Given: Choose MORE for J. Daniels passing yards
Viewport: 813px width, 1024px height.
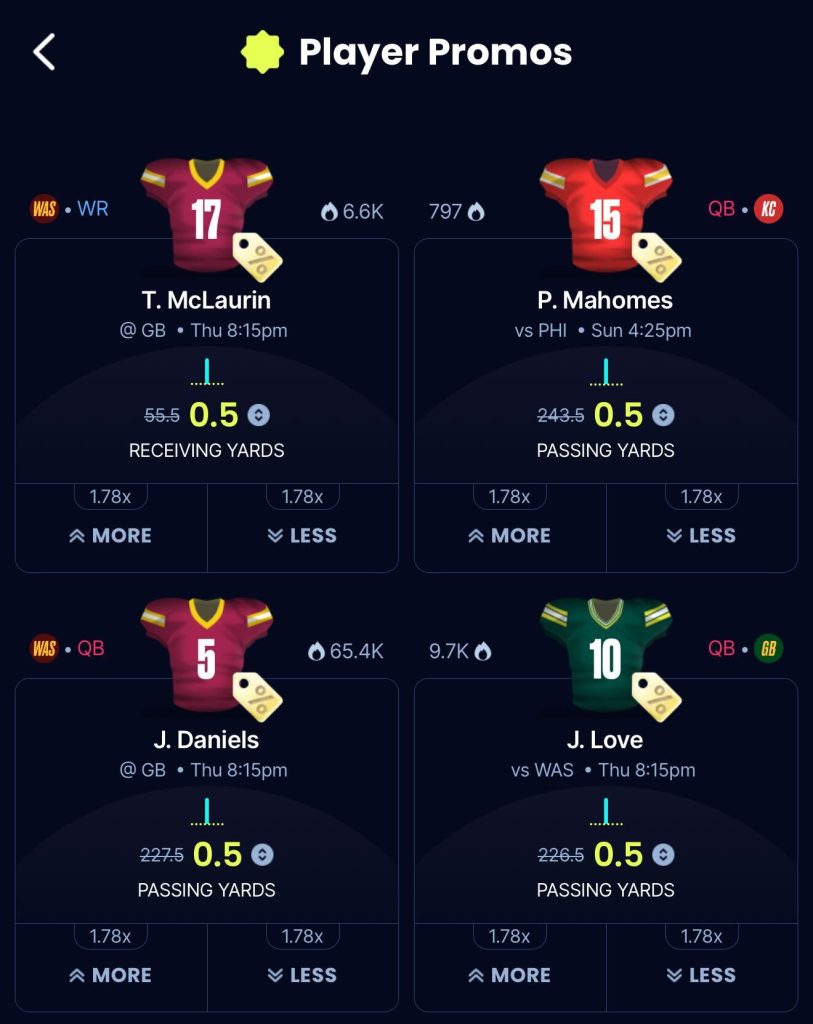Looking at the screenshot, I should [110, 975].
